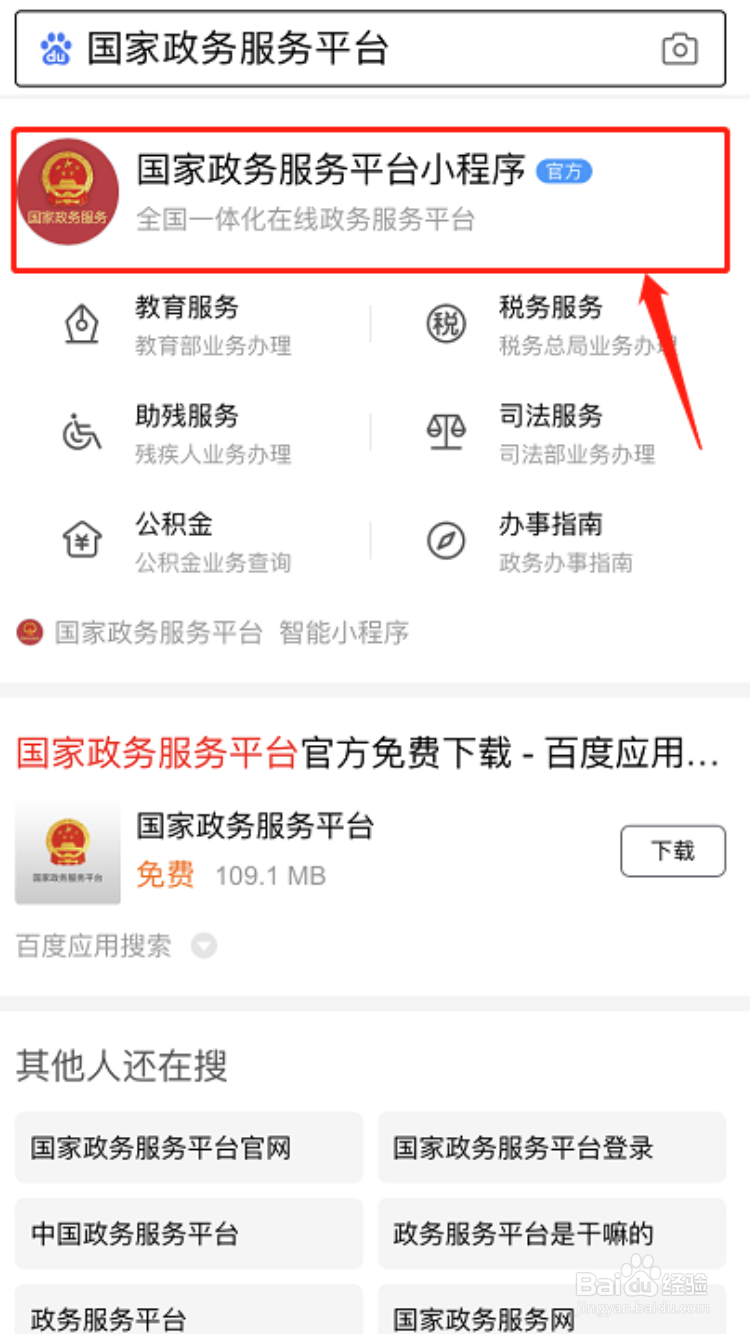Tap the 智能小程序 badge icon

[x=29, y=632]
